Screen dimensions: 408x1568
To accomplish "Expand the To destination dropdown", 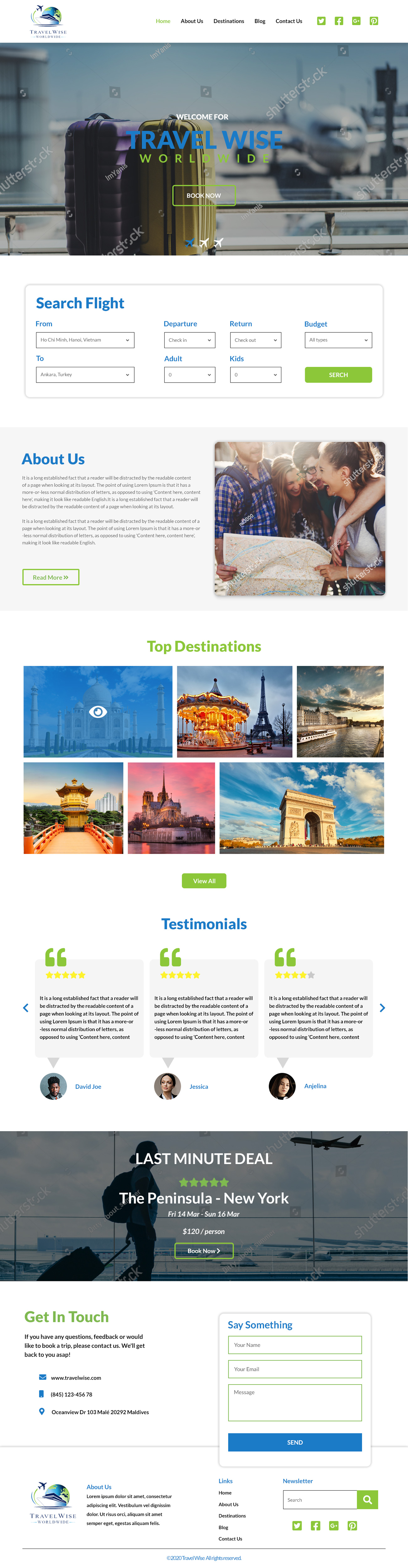I will tap(85, 375).
